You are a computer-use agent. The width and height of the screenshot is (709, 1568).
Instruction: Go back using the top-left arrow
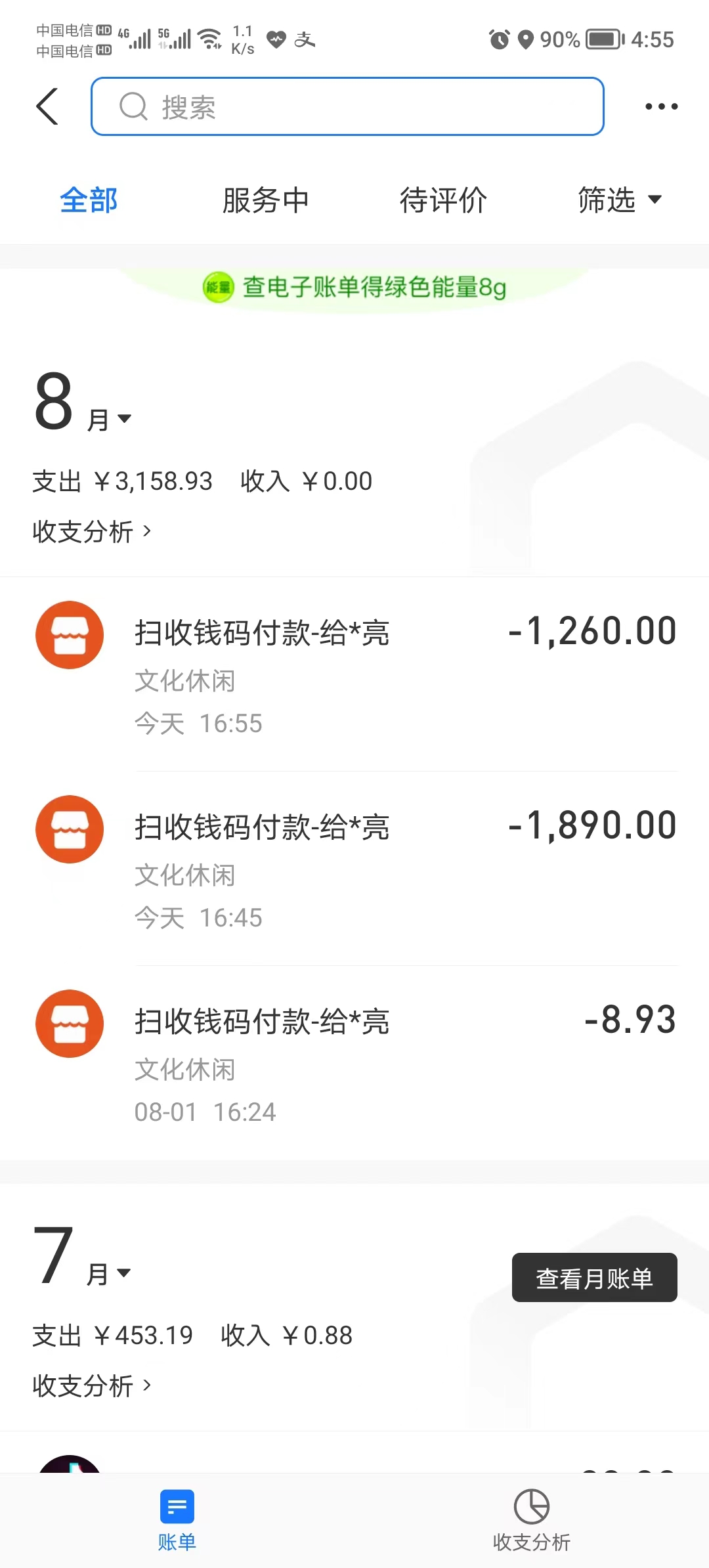coord(47,106)
